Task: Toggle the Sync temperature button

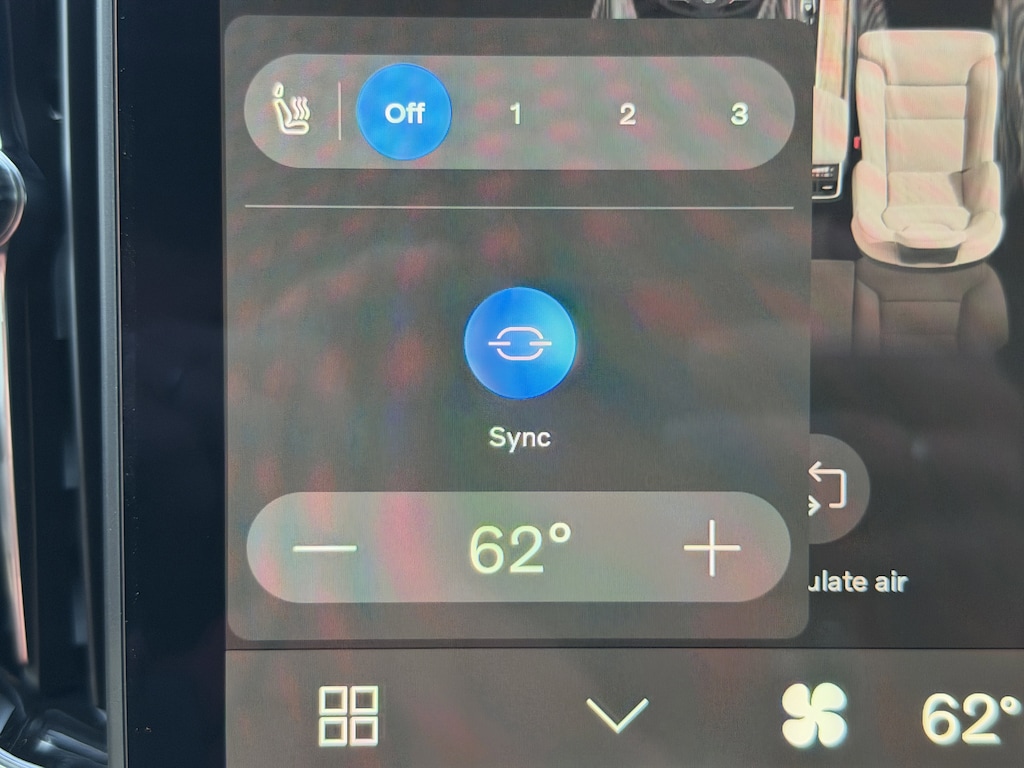Action: click(x=520, y=343)
